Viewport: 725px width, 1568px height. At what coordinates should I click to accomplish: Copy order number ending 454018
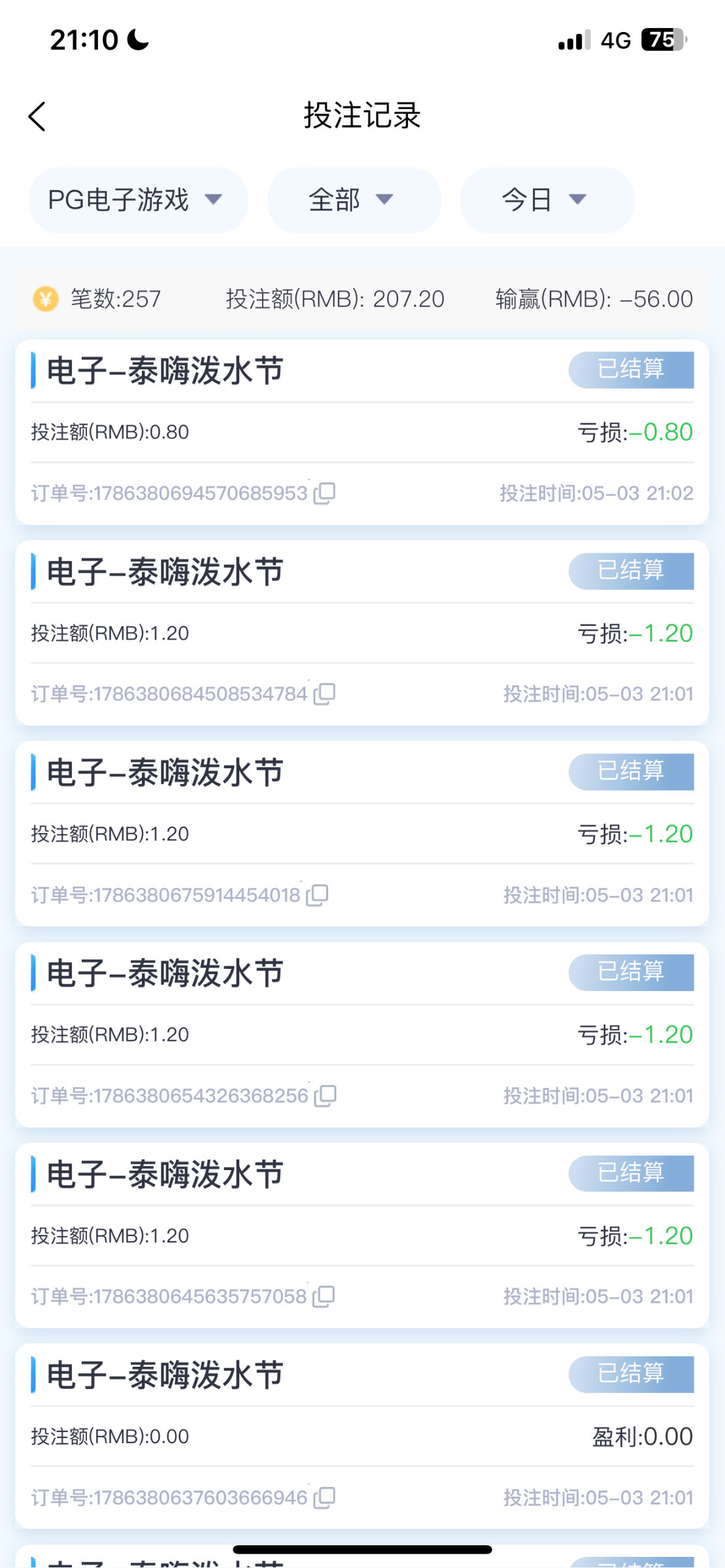[318, 895]
